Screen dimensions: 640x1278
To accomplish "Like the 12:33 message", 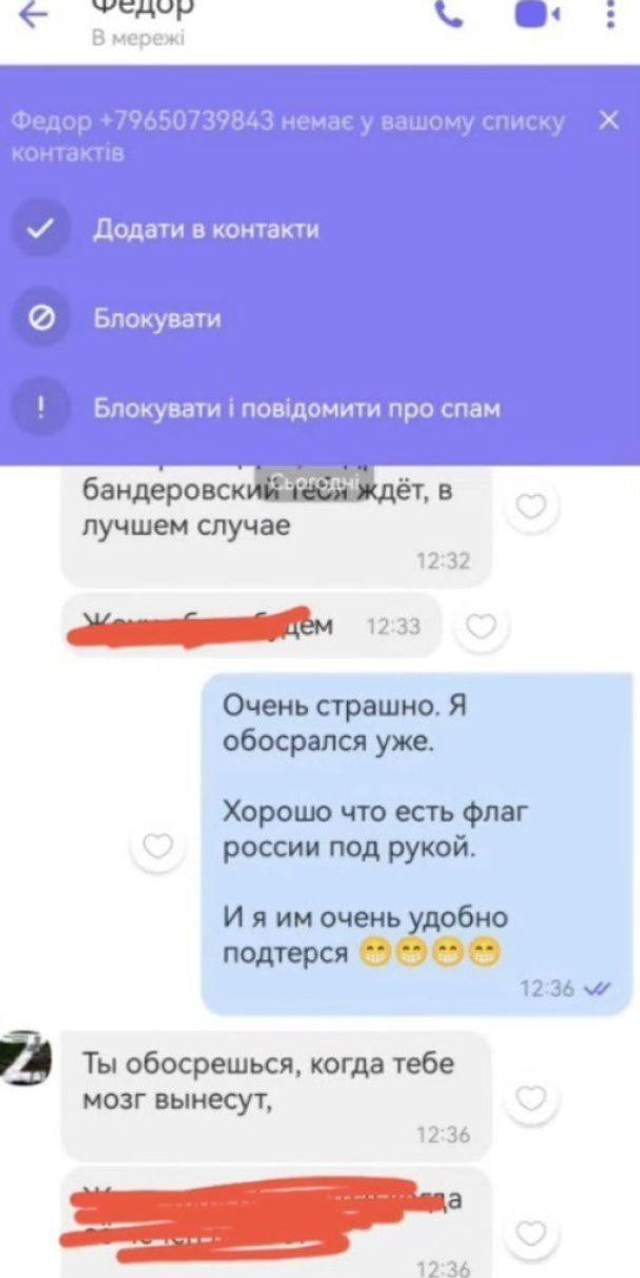I will tap(481, 627).
